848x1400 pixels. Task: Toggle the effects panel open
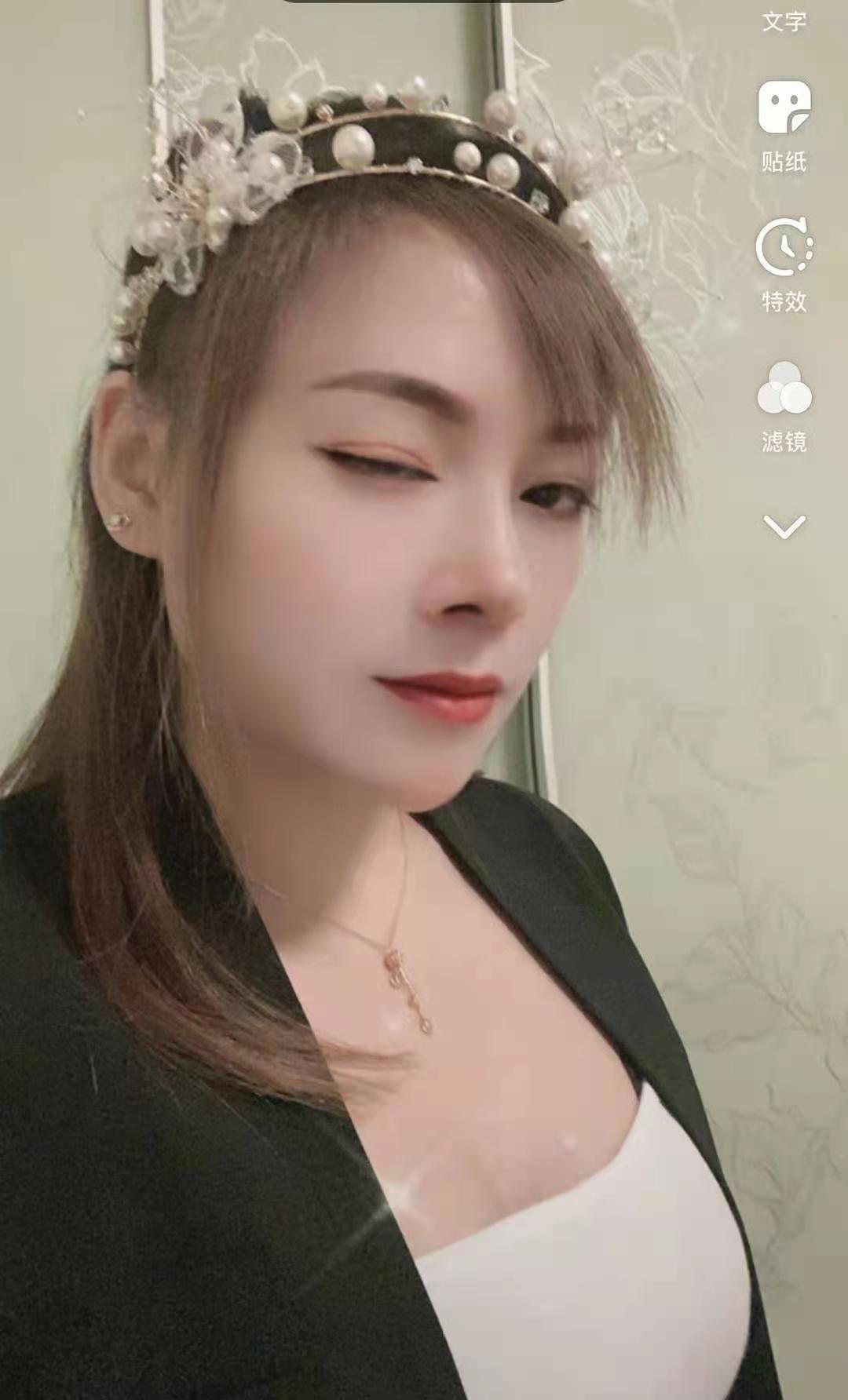(783, 267)
